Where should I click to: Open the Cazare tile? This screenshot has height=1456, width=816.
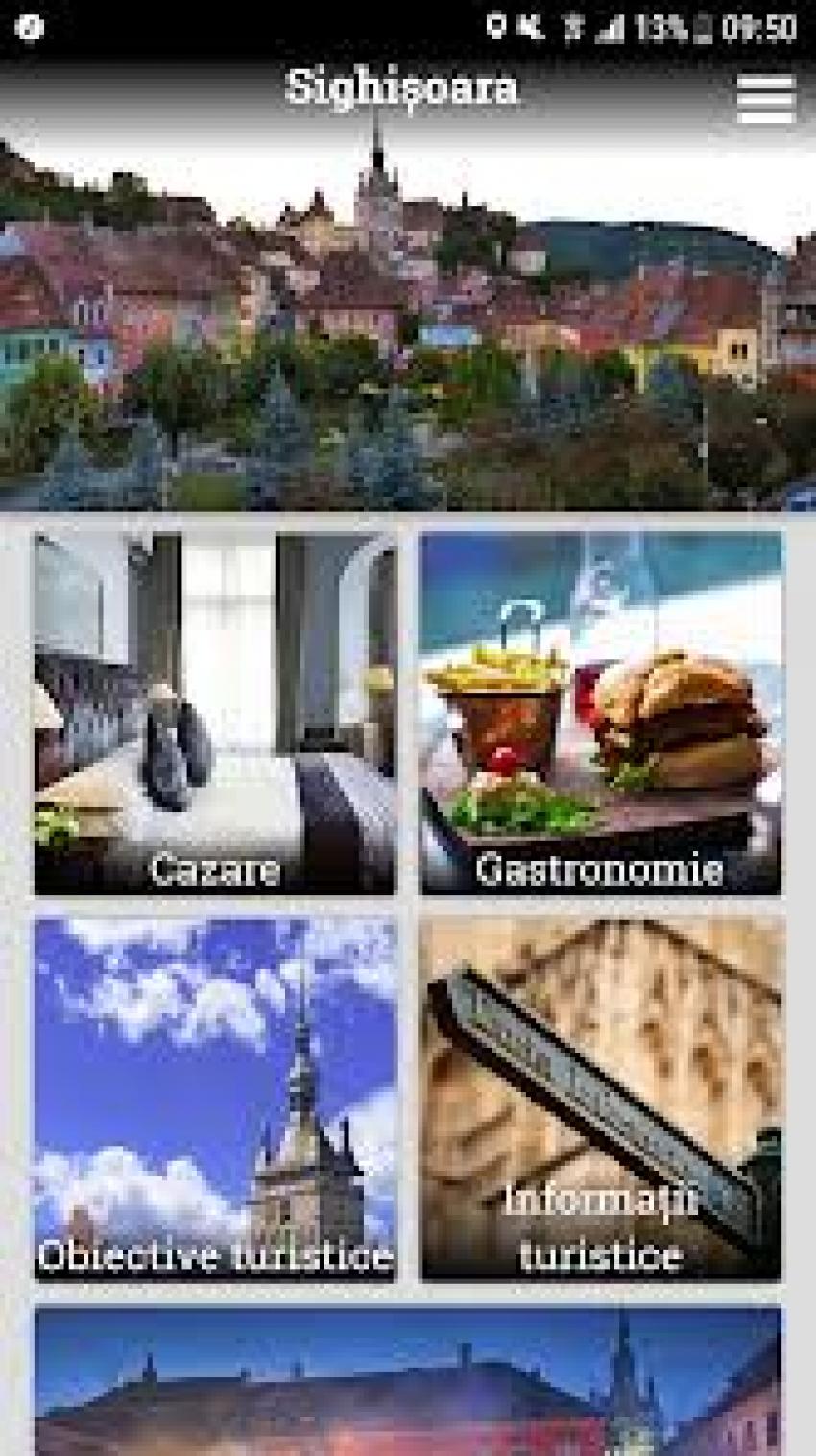point(215,714)
